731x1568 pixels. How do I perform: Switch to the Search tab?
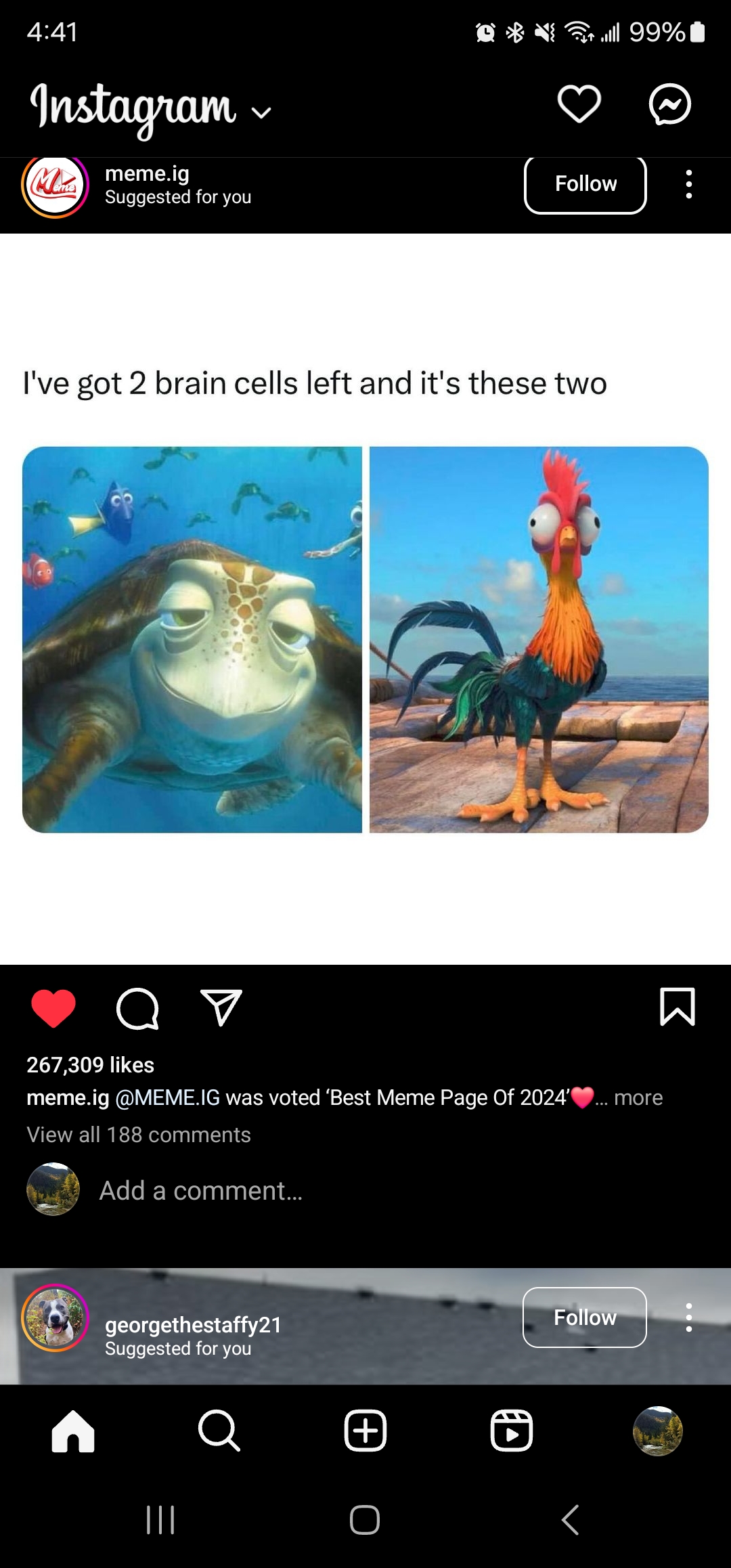pos(219,1431)
